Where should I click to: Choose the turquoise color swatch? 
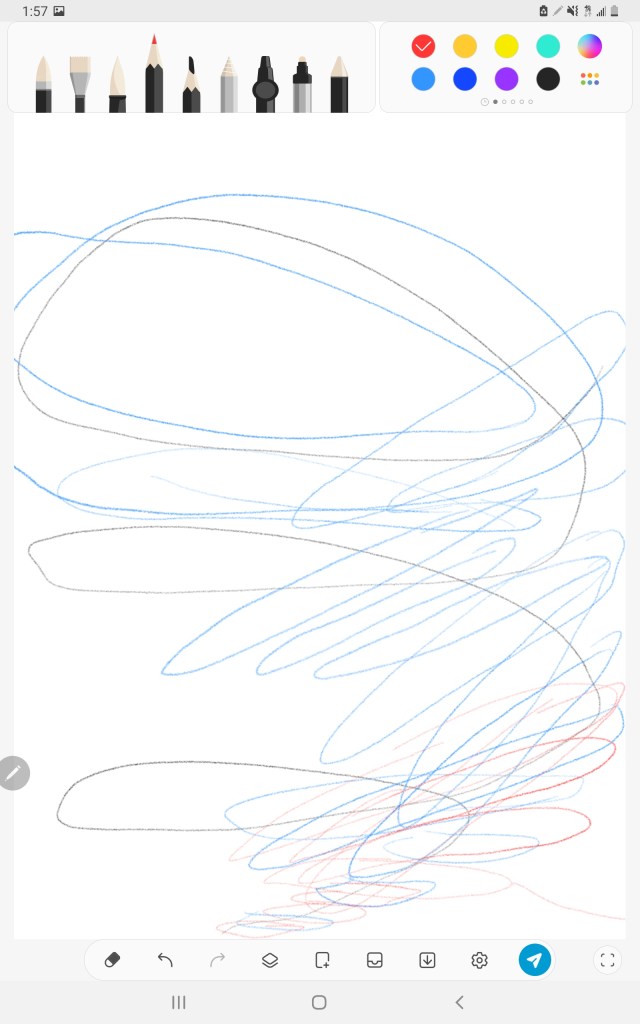coord(548,46)
